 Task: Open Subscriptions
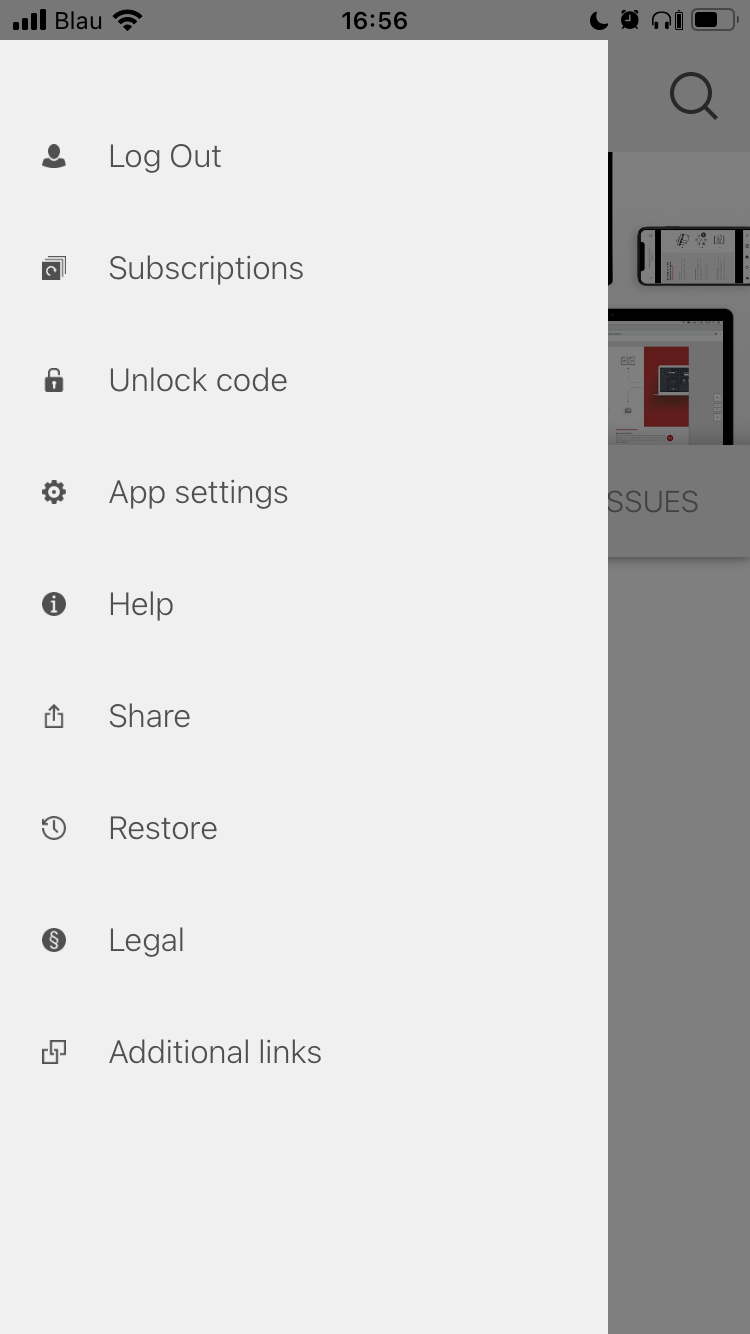tap(304, 268)
